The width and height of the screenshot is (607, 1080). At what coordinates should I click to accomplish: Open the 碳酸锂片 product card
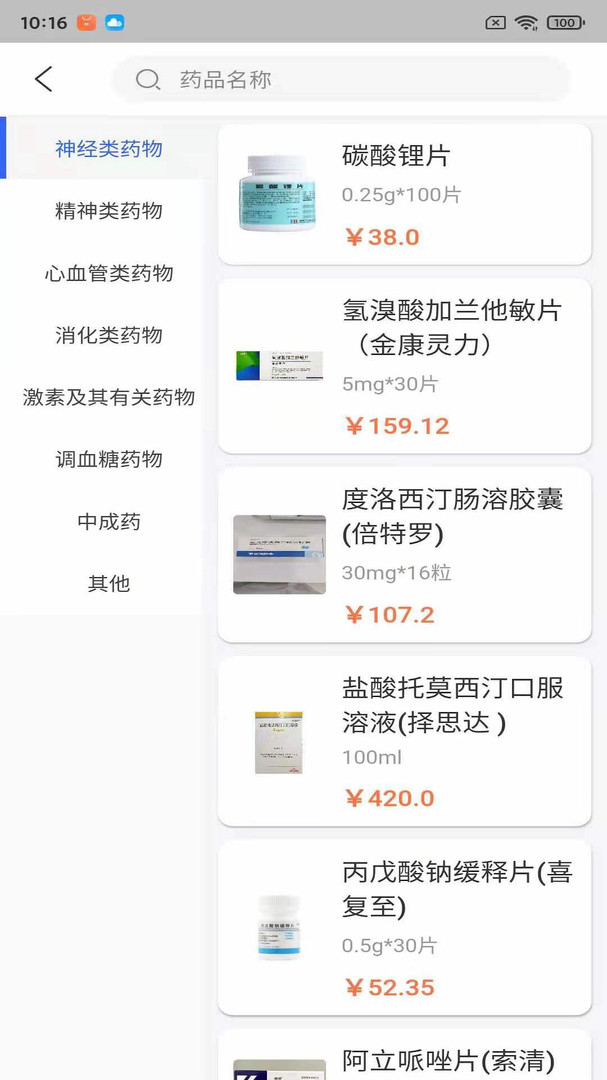tap(404, 195)
